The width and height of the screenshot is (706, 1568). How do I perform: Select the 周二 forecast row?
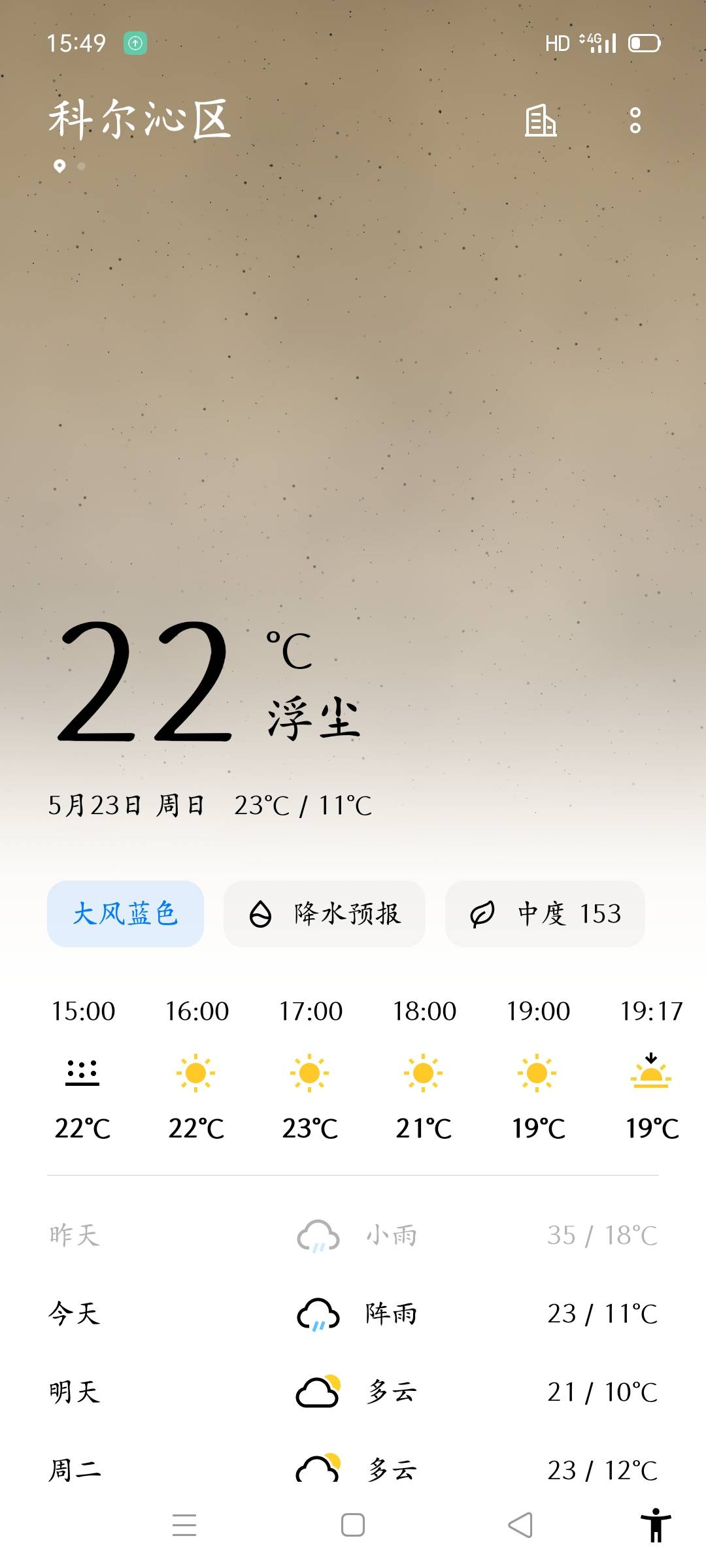[353, 1470]
